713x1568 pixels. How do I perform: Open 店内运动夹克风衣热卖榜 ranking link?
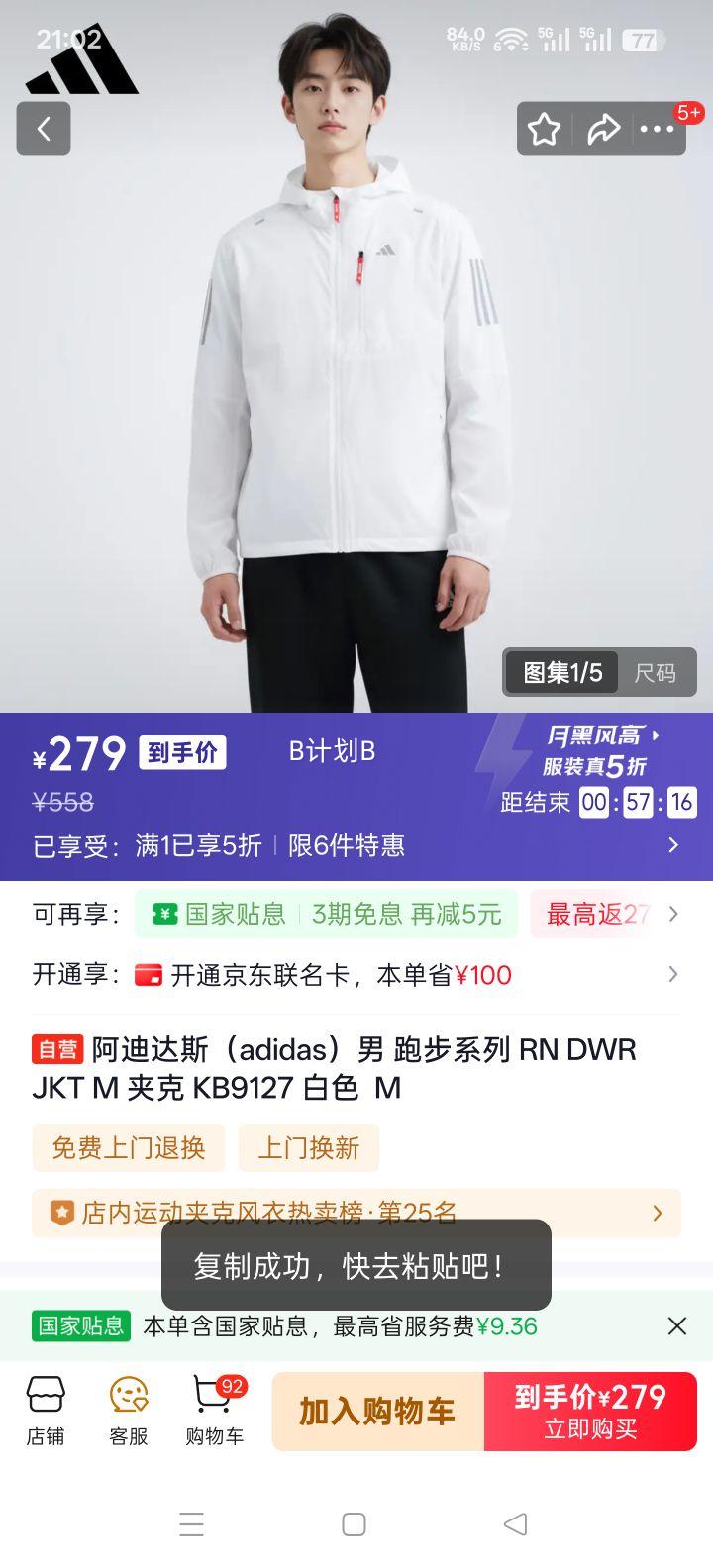pos(356,1213)
